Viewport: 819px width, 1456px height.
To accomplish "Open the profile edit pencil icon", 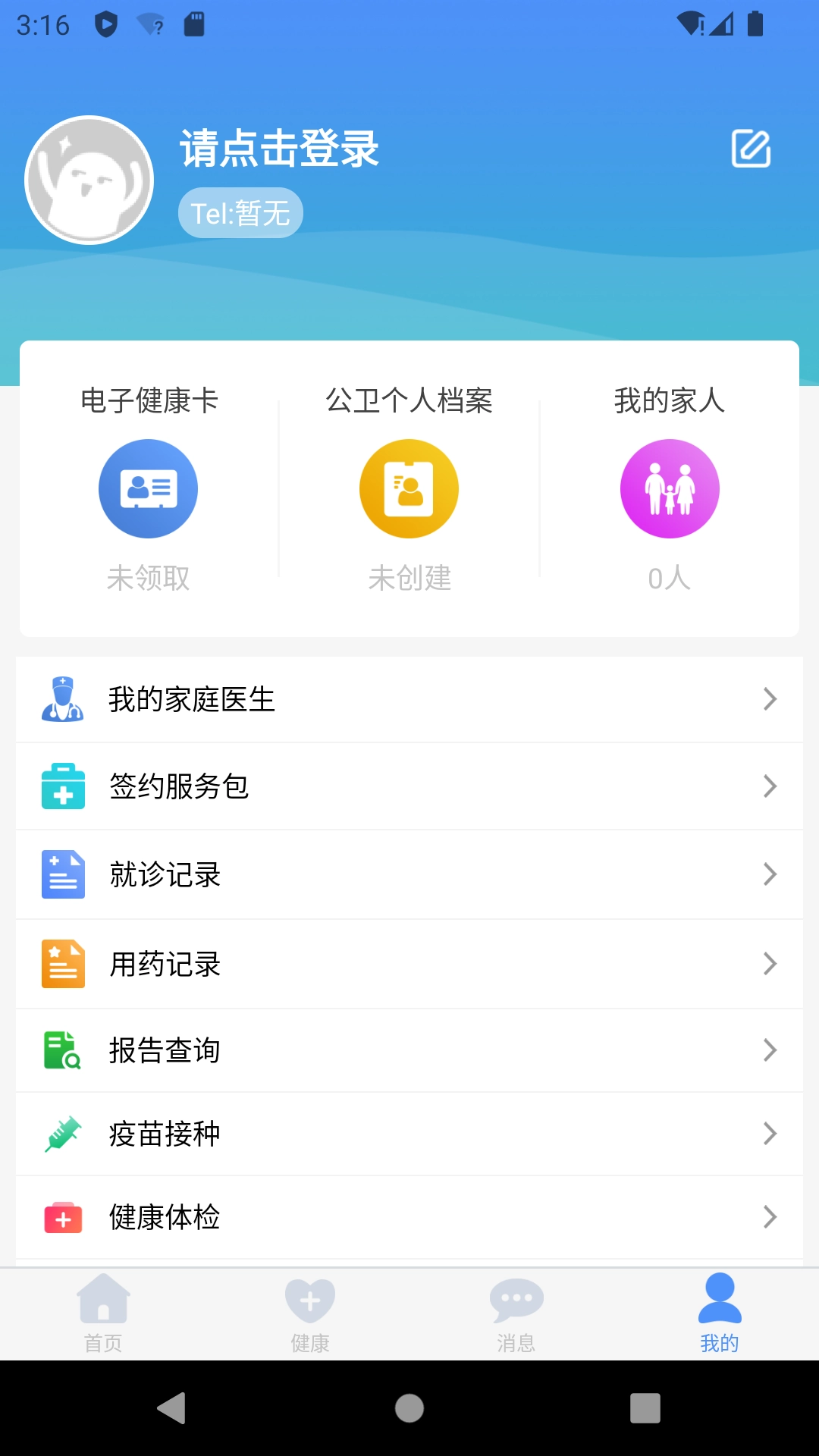I will 752,149.
